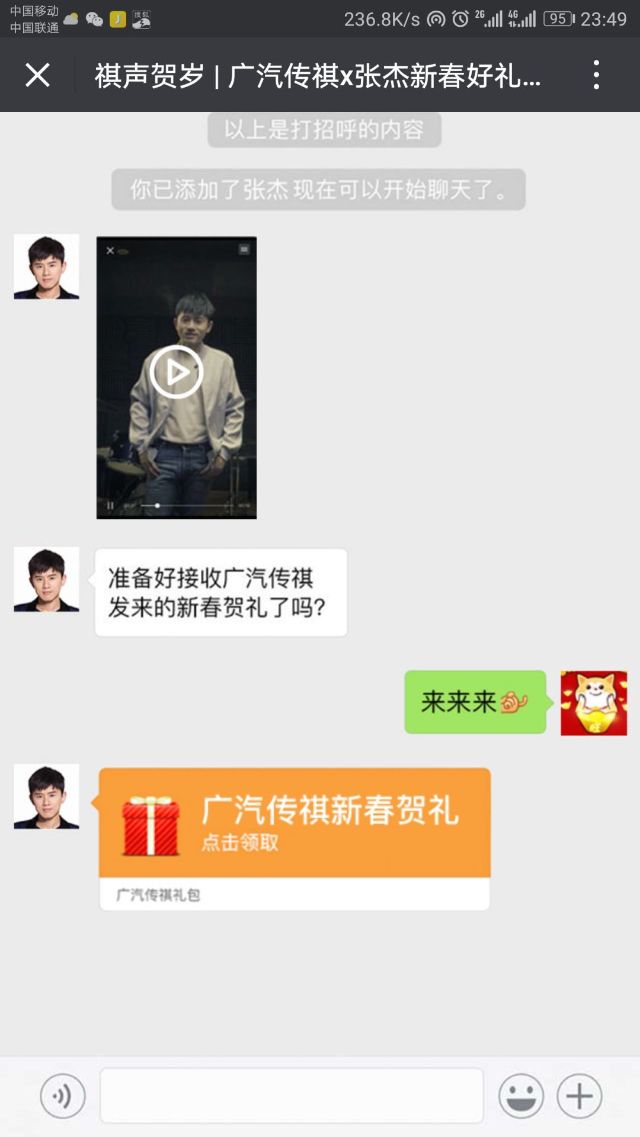The image size is (640, 1137).
Task: Close the page with the X button
Action: point(37,75)
